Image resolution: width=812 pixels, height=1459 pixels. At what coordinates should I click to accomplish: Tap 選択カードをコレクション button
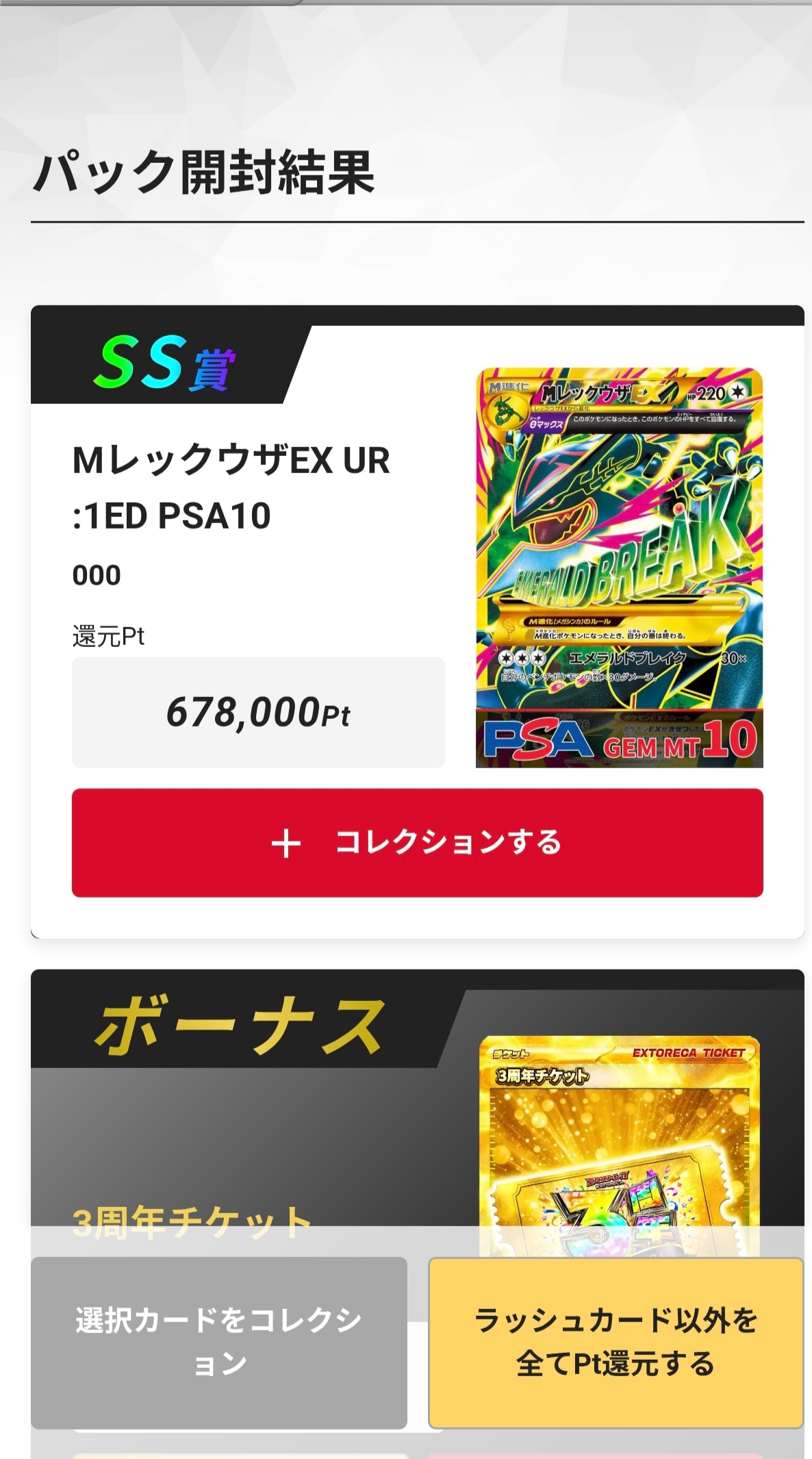[219, 1343]
